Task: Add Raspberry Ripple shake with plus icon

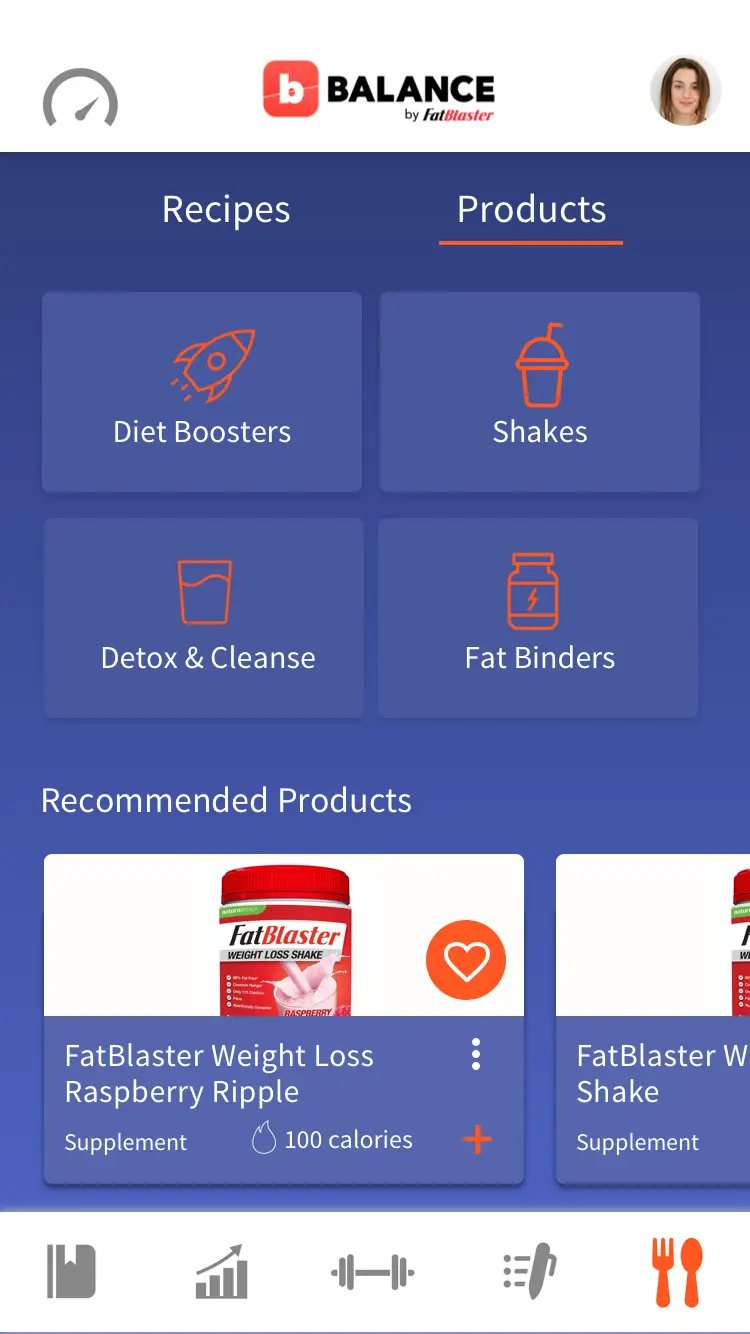Action: tap(478, 1140)
